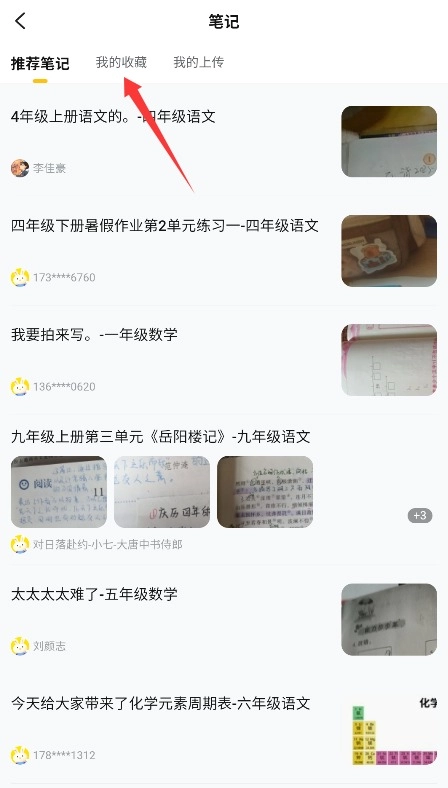The image size is (448, 788).
Task: Go back using the top-left arrow
Action: [20, 21]
